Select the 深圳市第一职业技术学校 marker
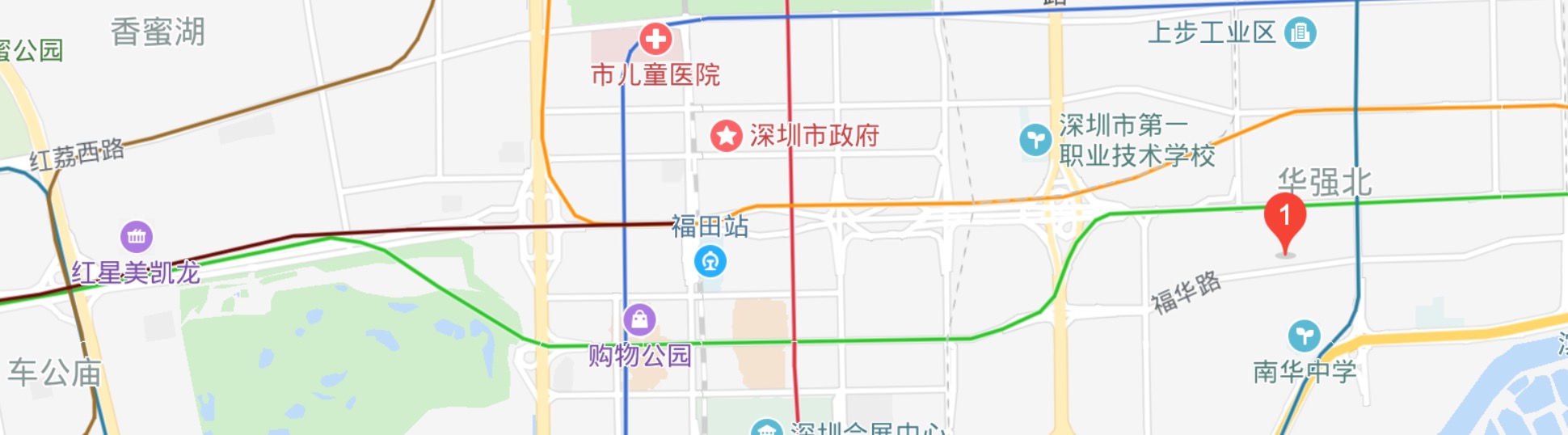 tap(1035, 140)
